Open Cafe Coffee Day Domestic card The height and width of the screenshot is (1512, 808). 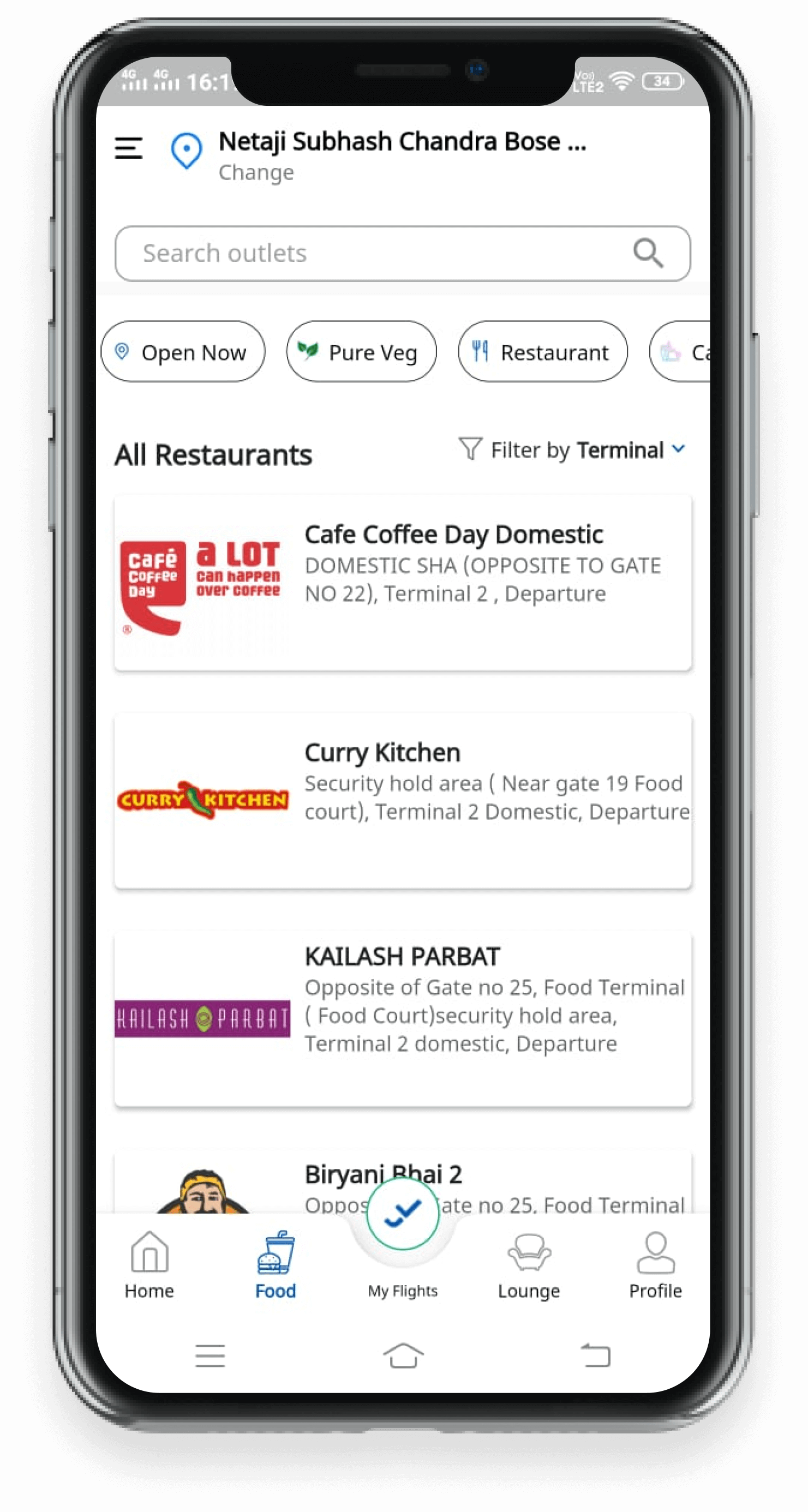(403, 582)
